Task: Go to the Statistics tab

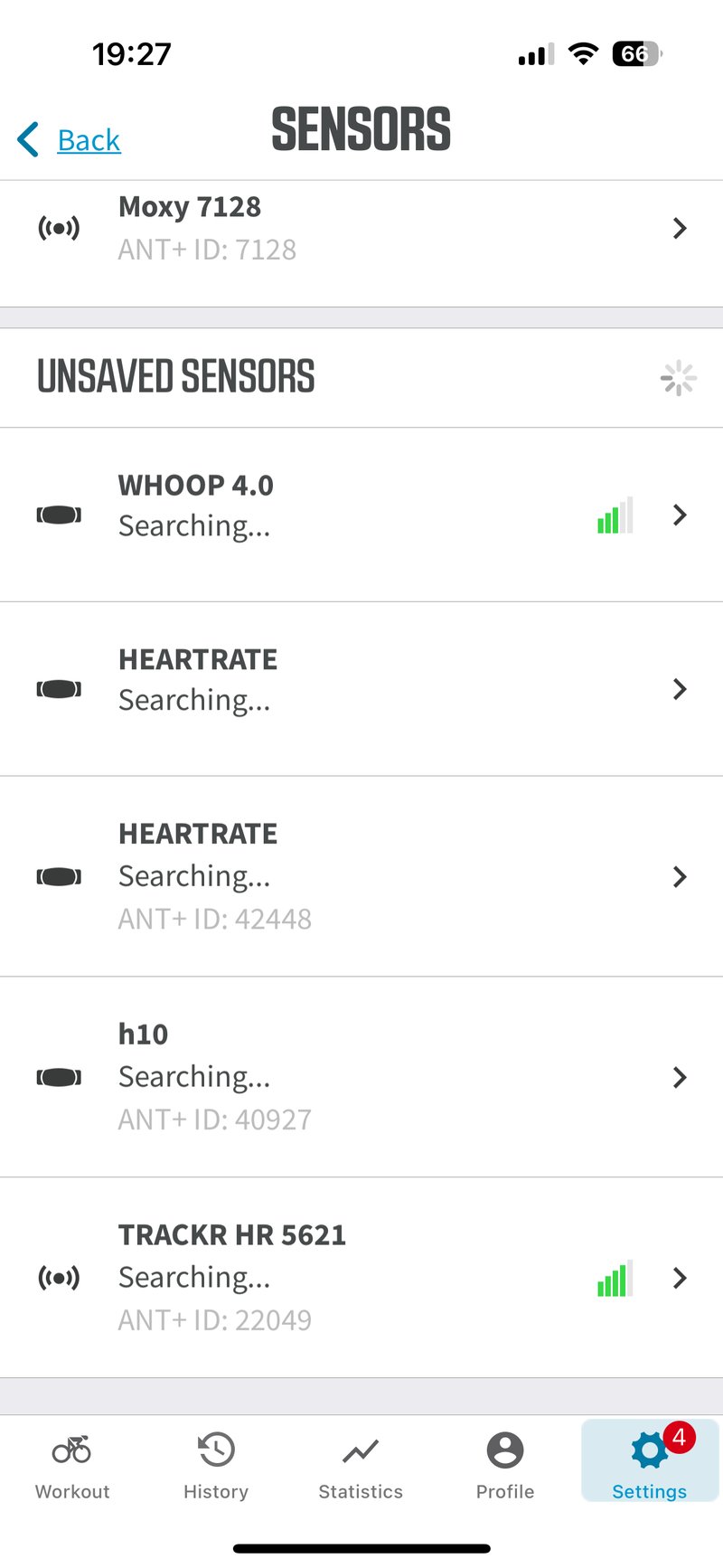Action: coord(361,1466)
